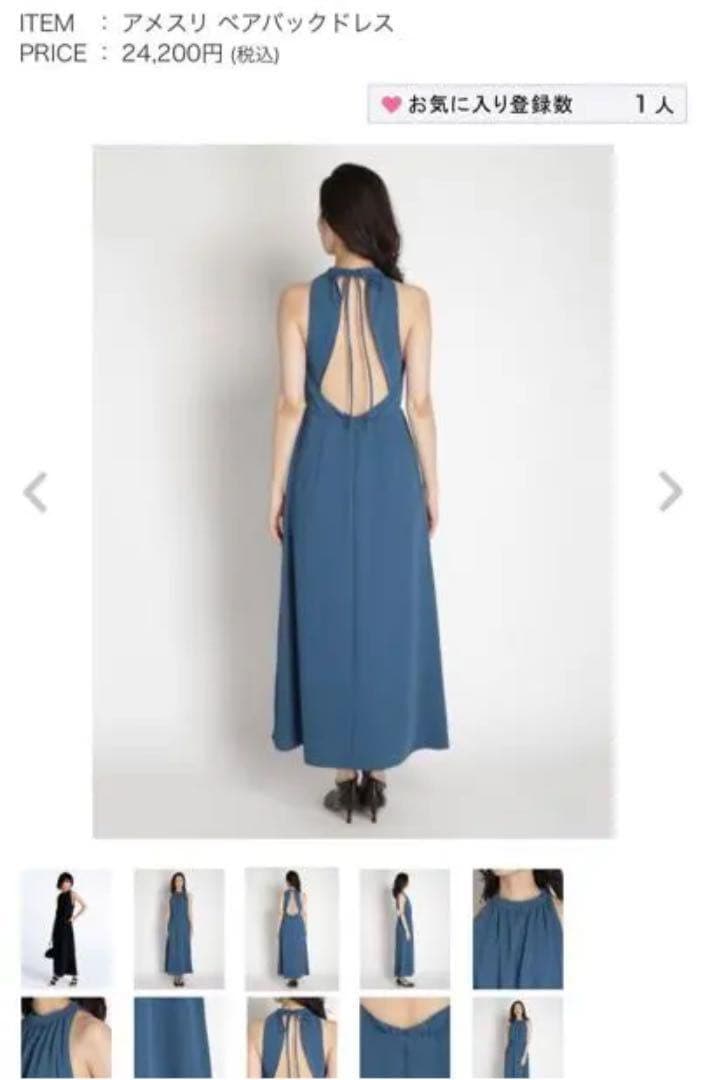Go to the next product photo
Screen dimensions: 707x1080
[x=670, y=491]
